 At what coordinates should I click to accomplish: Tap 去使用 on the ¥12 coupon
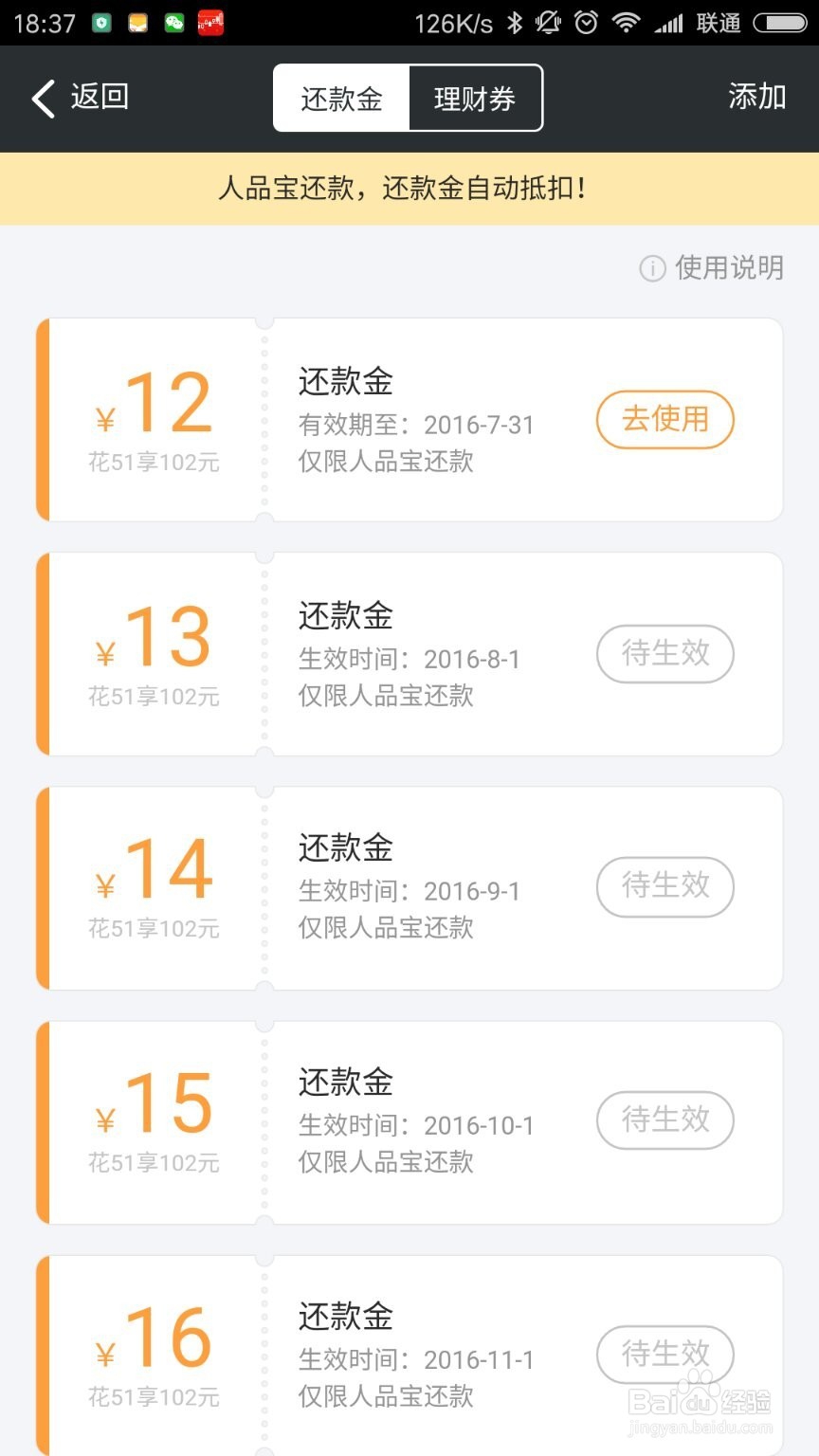[x=665, y=419]
